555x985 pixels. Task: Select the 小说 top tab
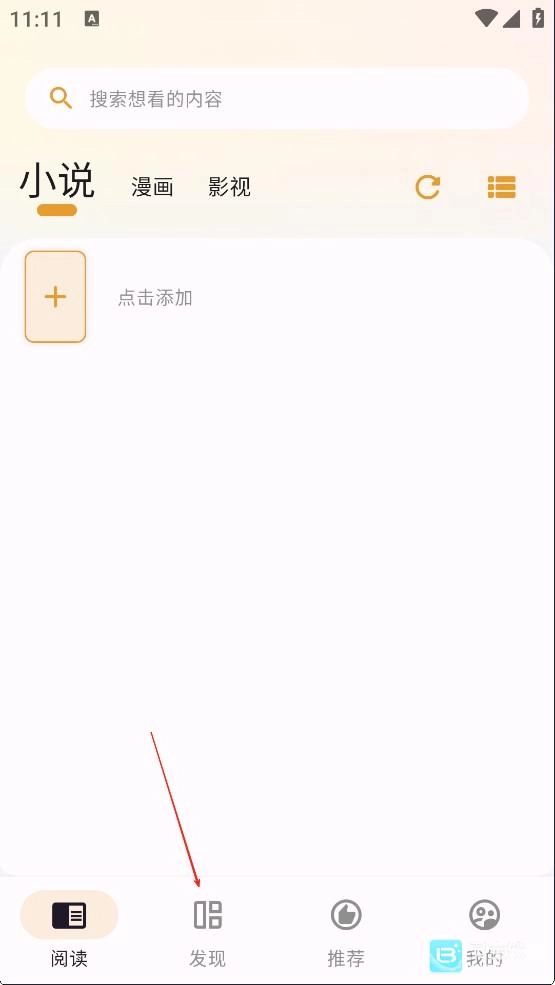57,181
